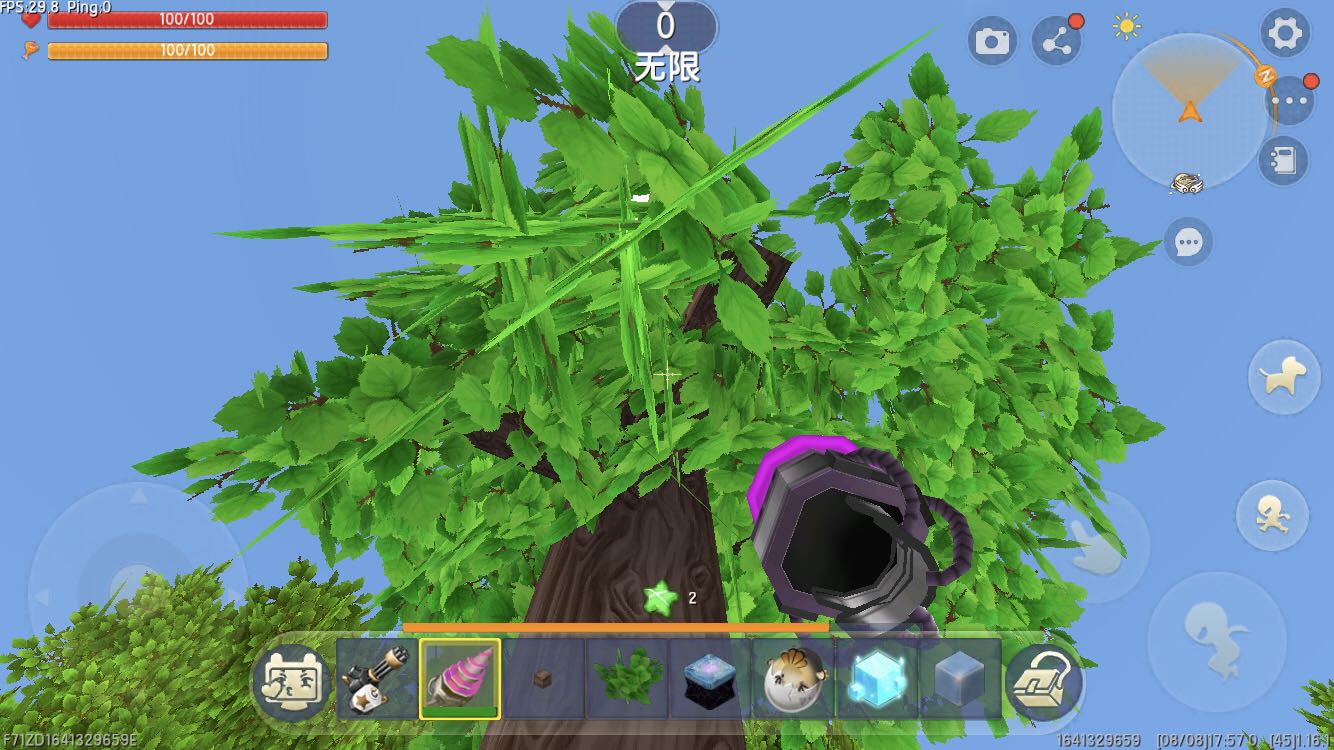Open the notebook icon
This screenshot has width=1334, height=750.
tap(1283, 160)
